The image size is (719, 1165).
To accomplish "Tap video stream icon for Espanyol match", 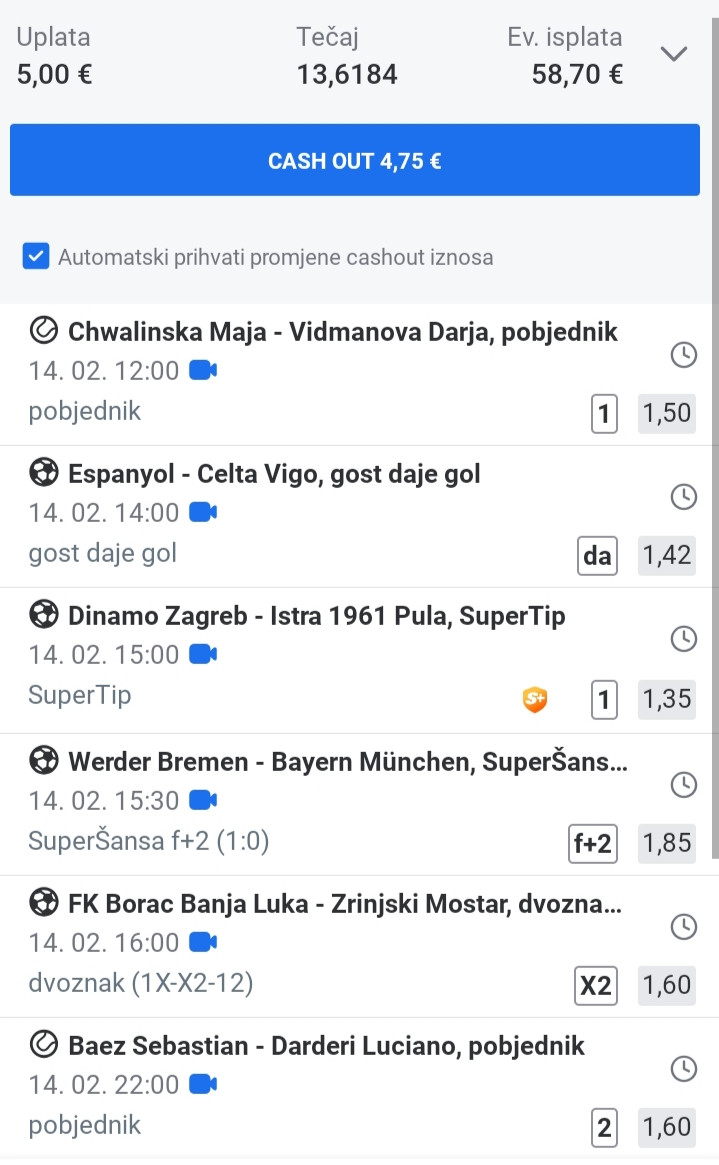I will click(203, 513).
